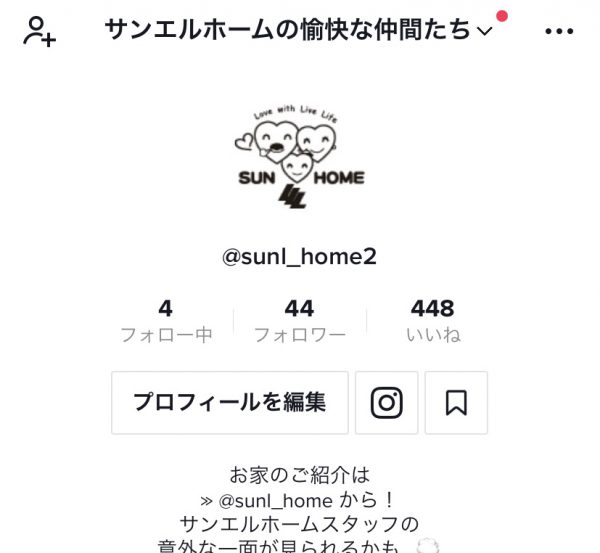
Task: View the フォロワー followers list
Action: (x=299, y=321)
